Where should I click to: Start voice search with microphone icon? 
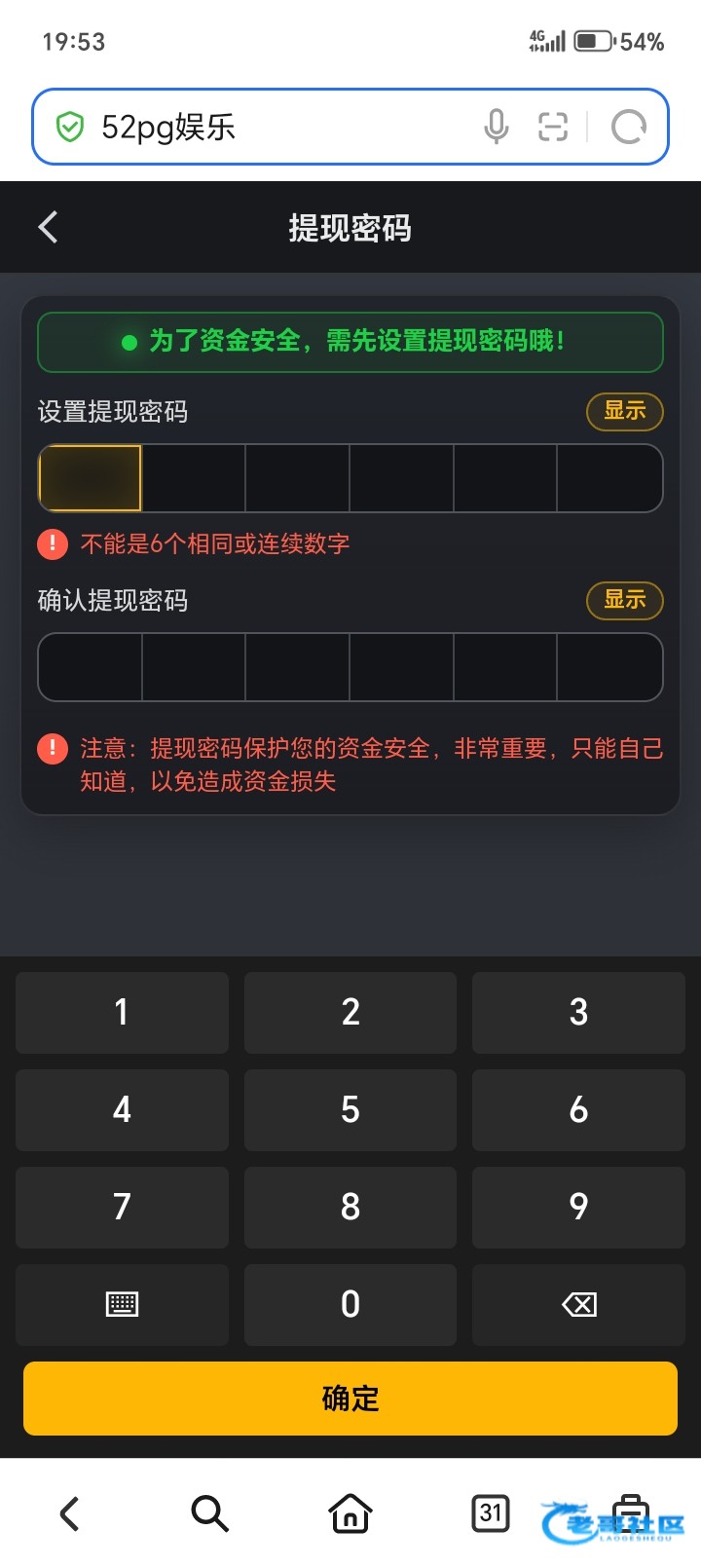[497, 127]
